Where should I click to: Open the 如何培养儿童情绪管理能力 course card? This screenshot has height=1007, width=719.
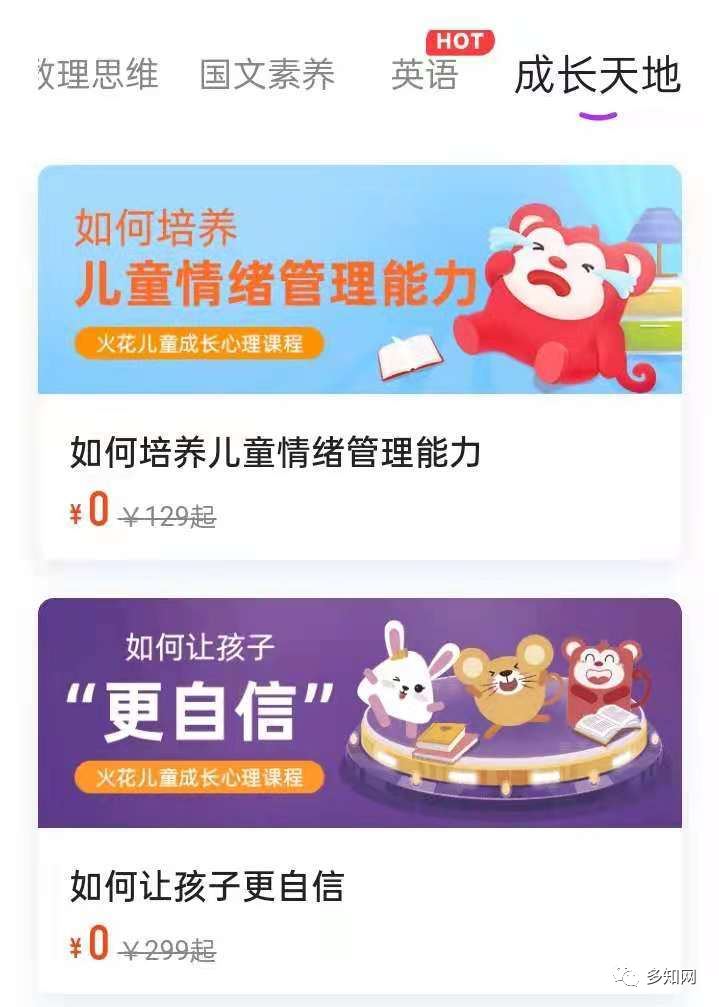tap(359, 360)
